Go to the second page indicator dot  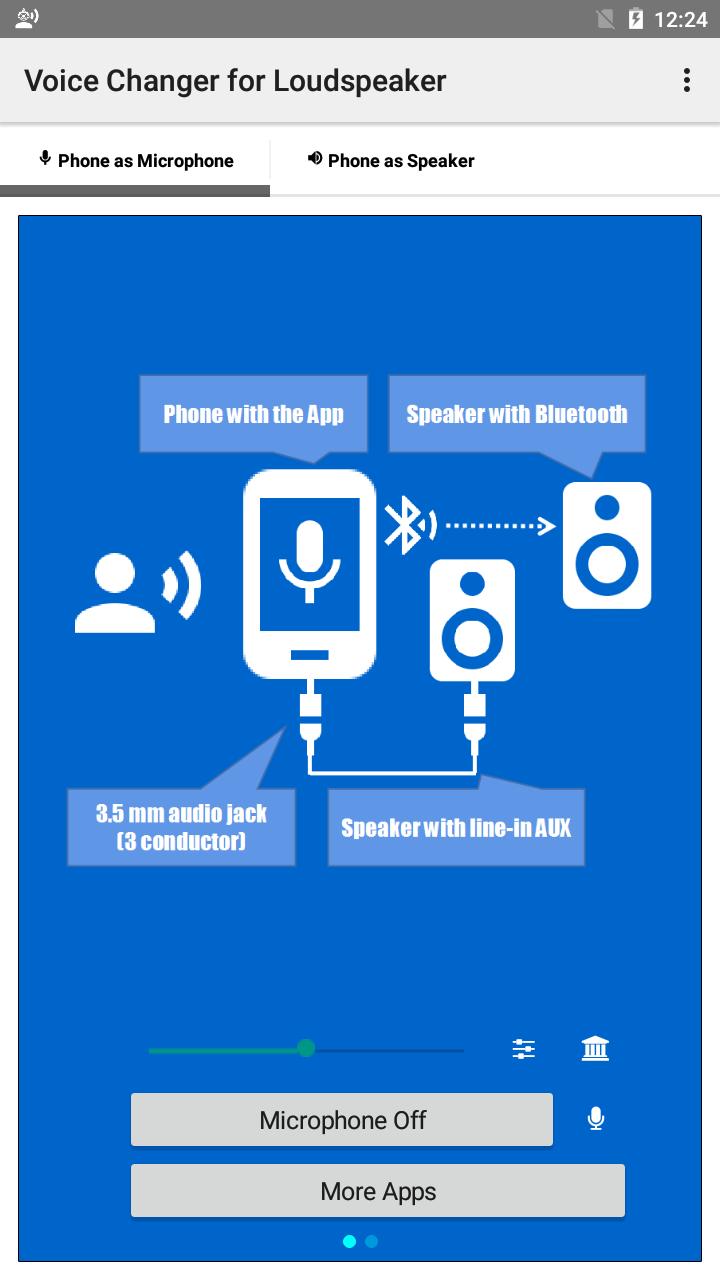coord(371,1241)
